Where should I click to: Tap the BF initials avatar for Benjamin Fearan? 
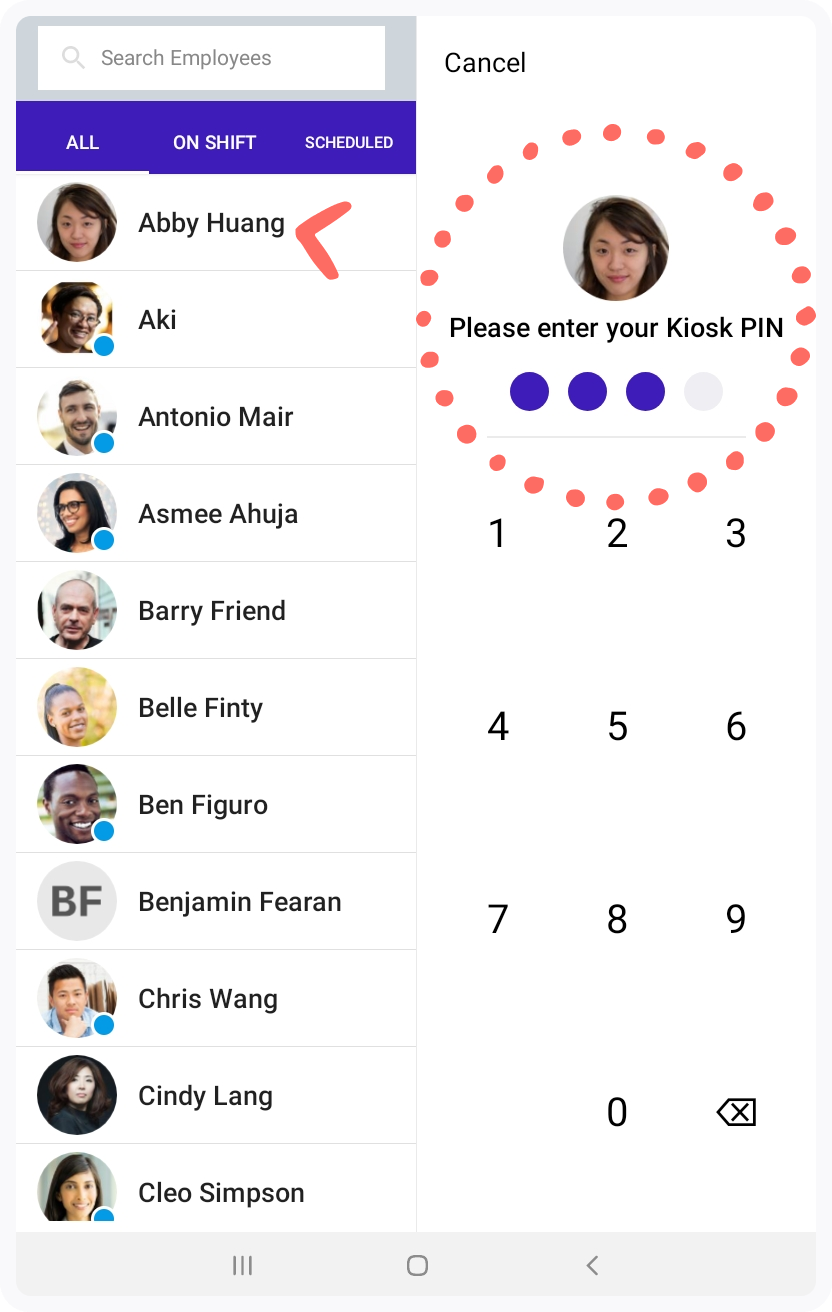76,901
